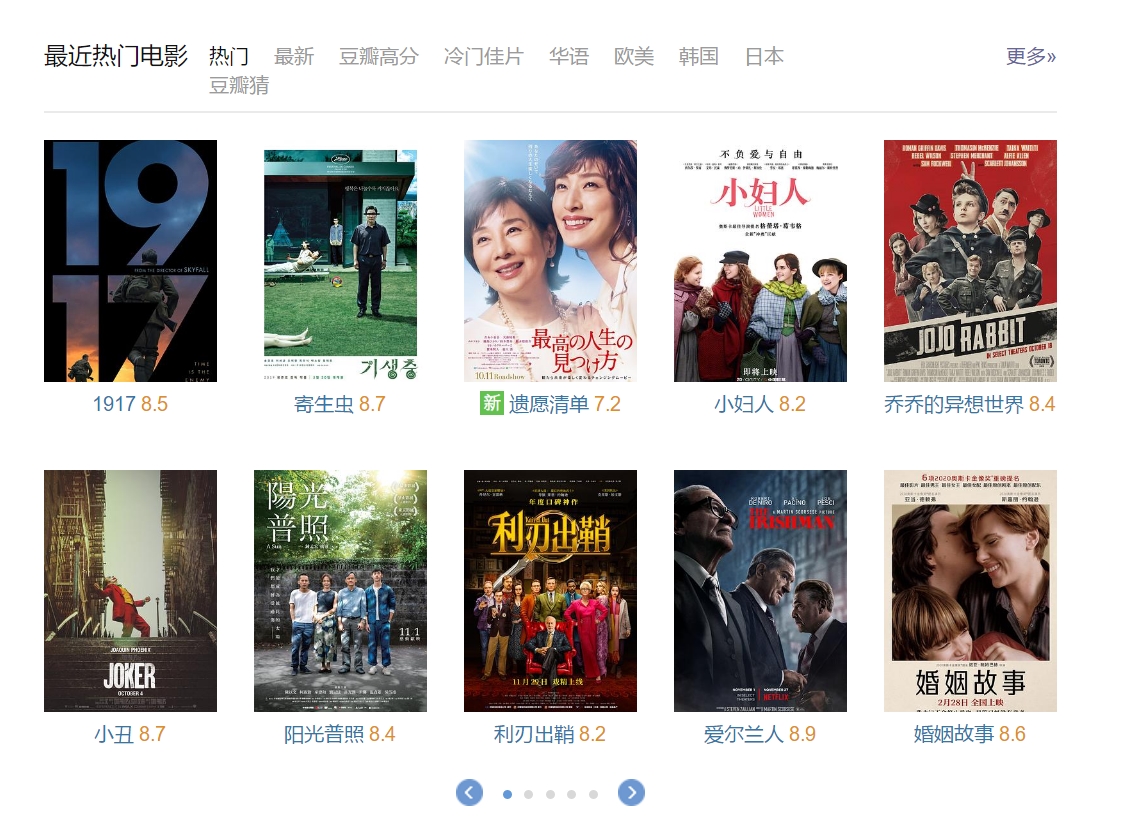Show the 日本 movies tab

(764, 57)
